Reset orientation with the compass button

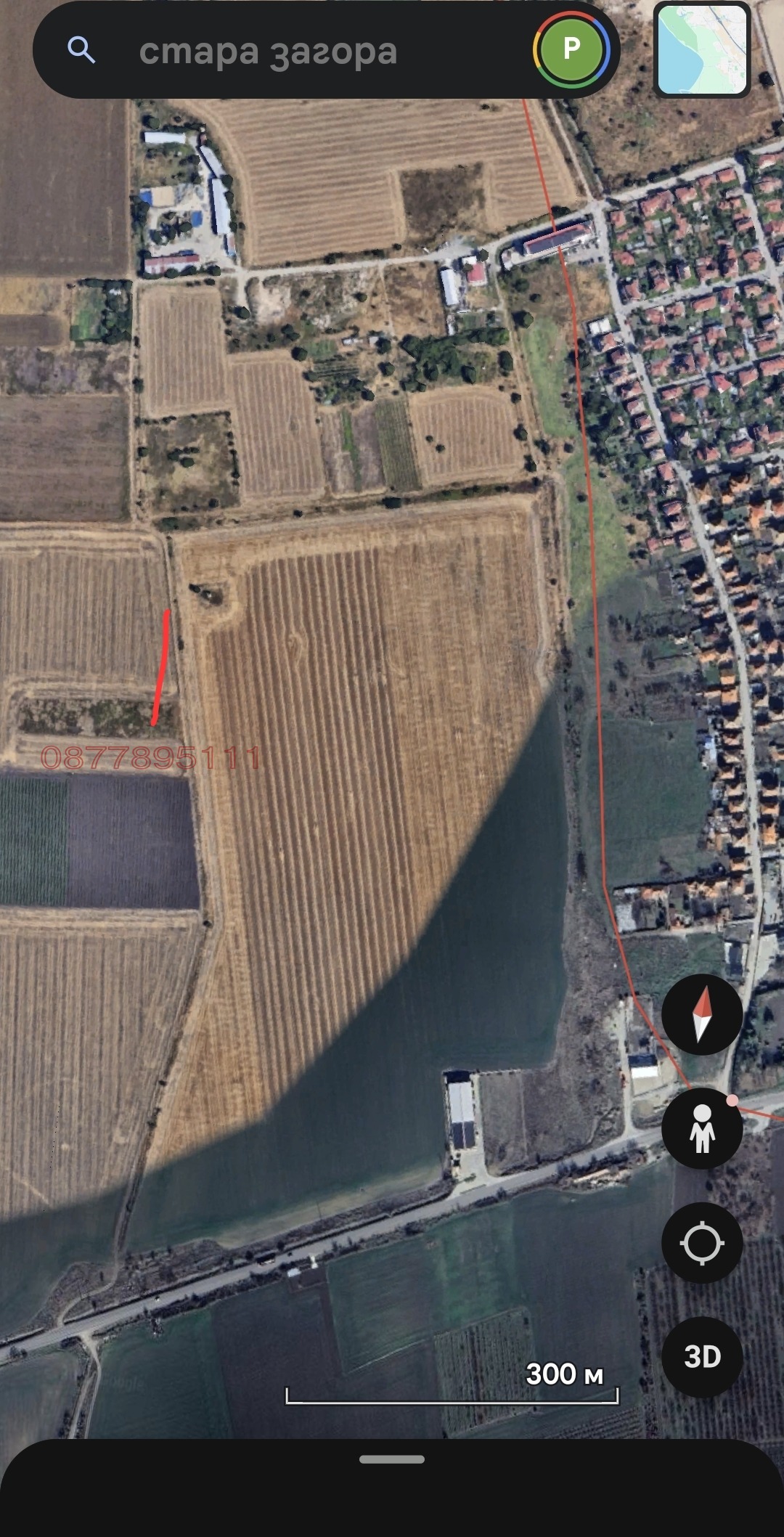tap(701, 1014)
